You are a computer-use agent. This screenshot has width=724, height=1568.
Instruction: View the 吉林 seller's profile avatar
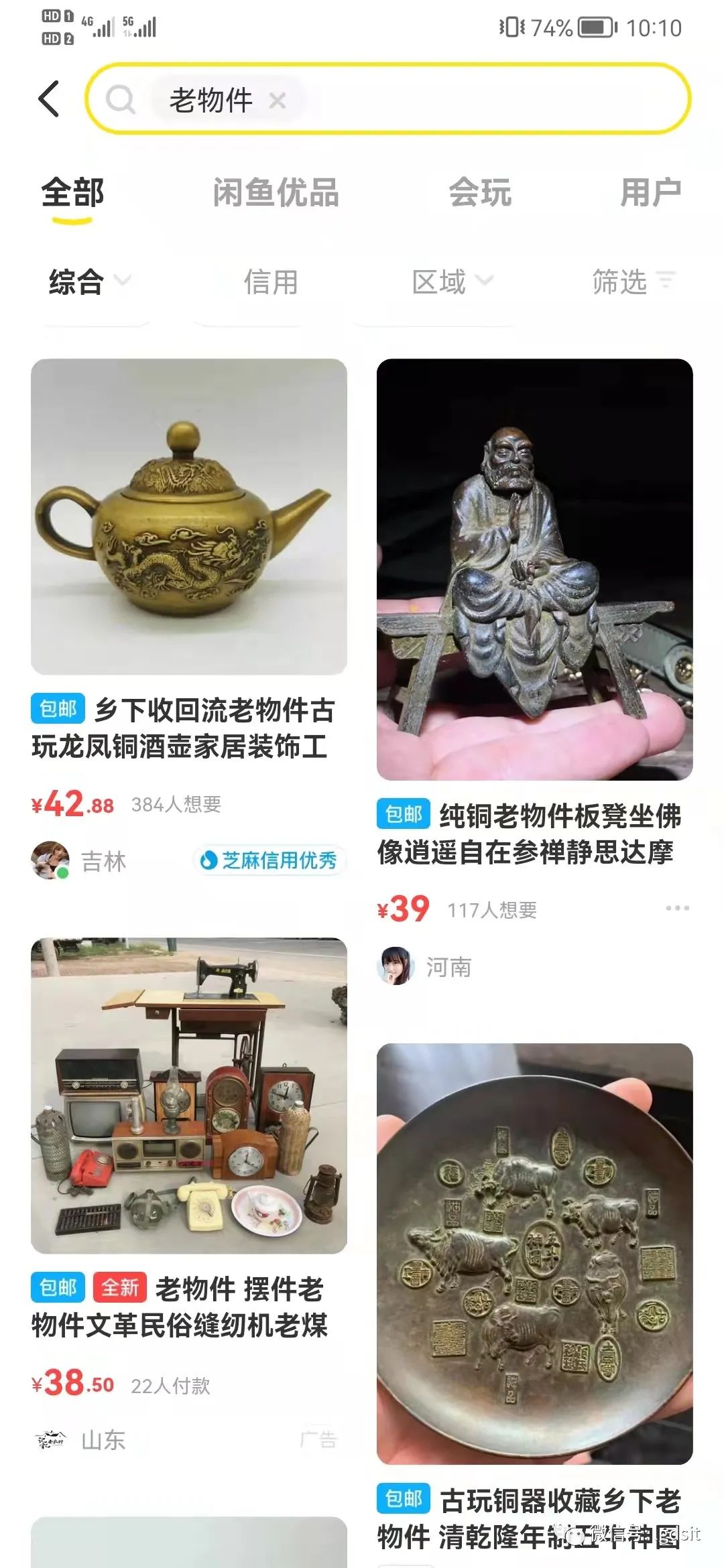point(50,860)
